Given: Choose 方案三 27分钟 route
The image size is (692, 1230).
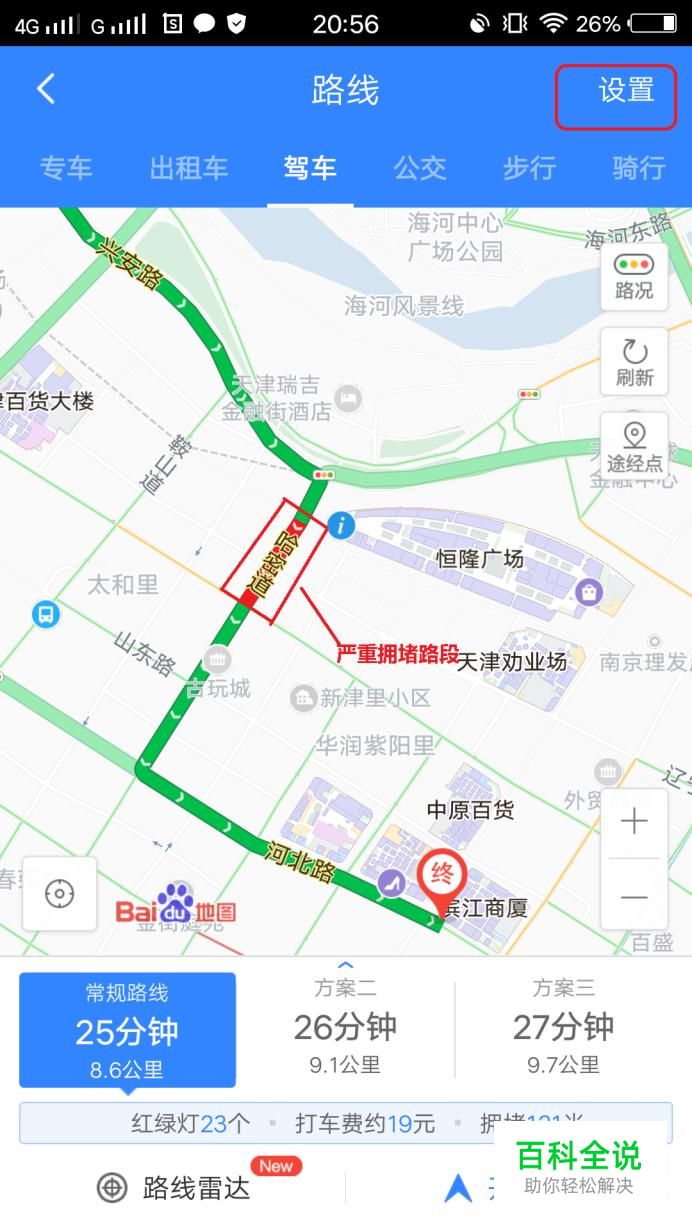Looking at the screenshot, I should (x=563, y=1028).
